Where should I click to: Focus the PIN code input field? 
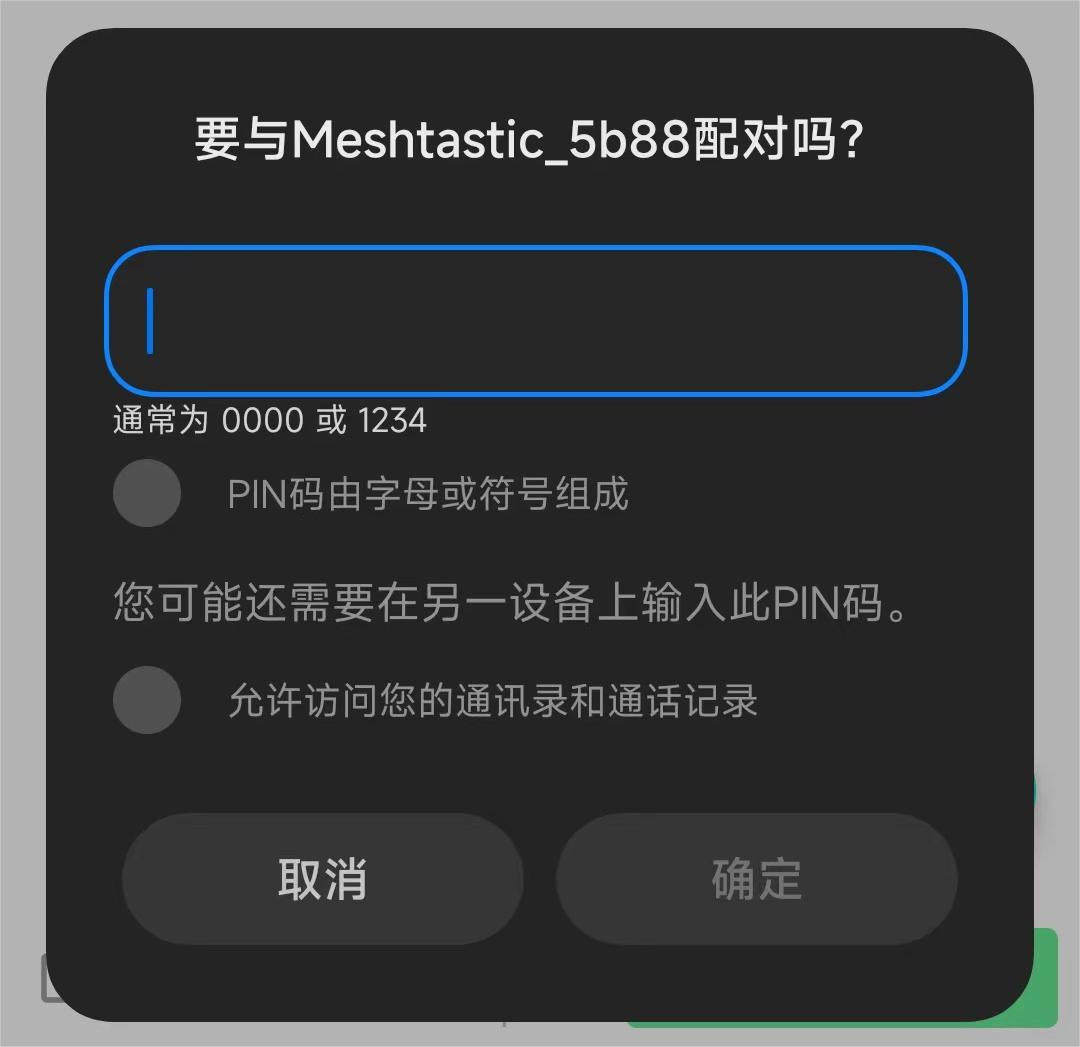point(536,320)
